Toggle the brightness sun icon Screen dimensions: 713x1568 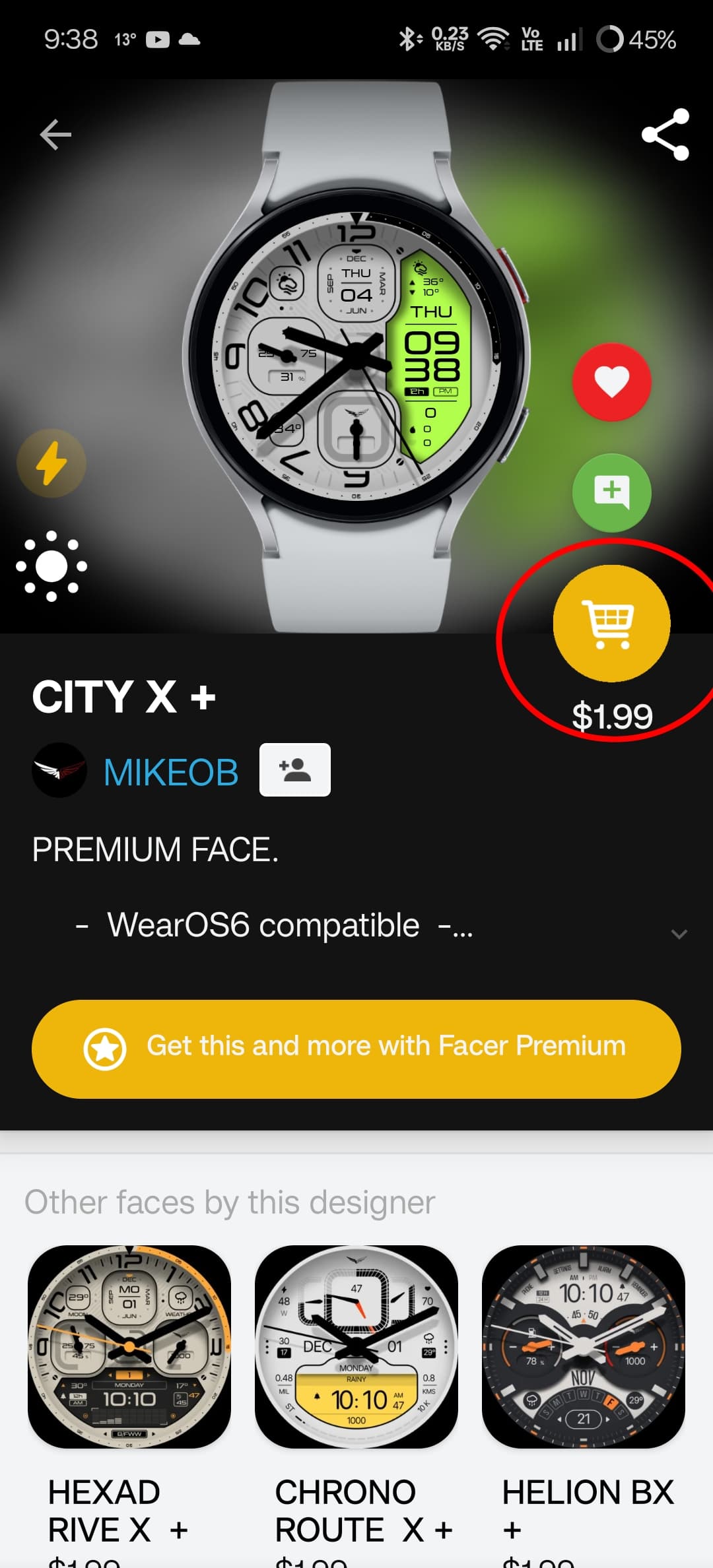point(51,566)
